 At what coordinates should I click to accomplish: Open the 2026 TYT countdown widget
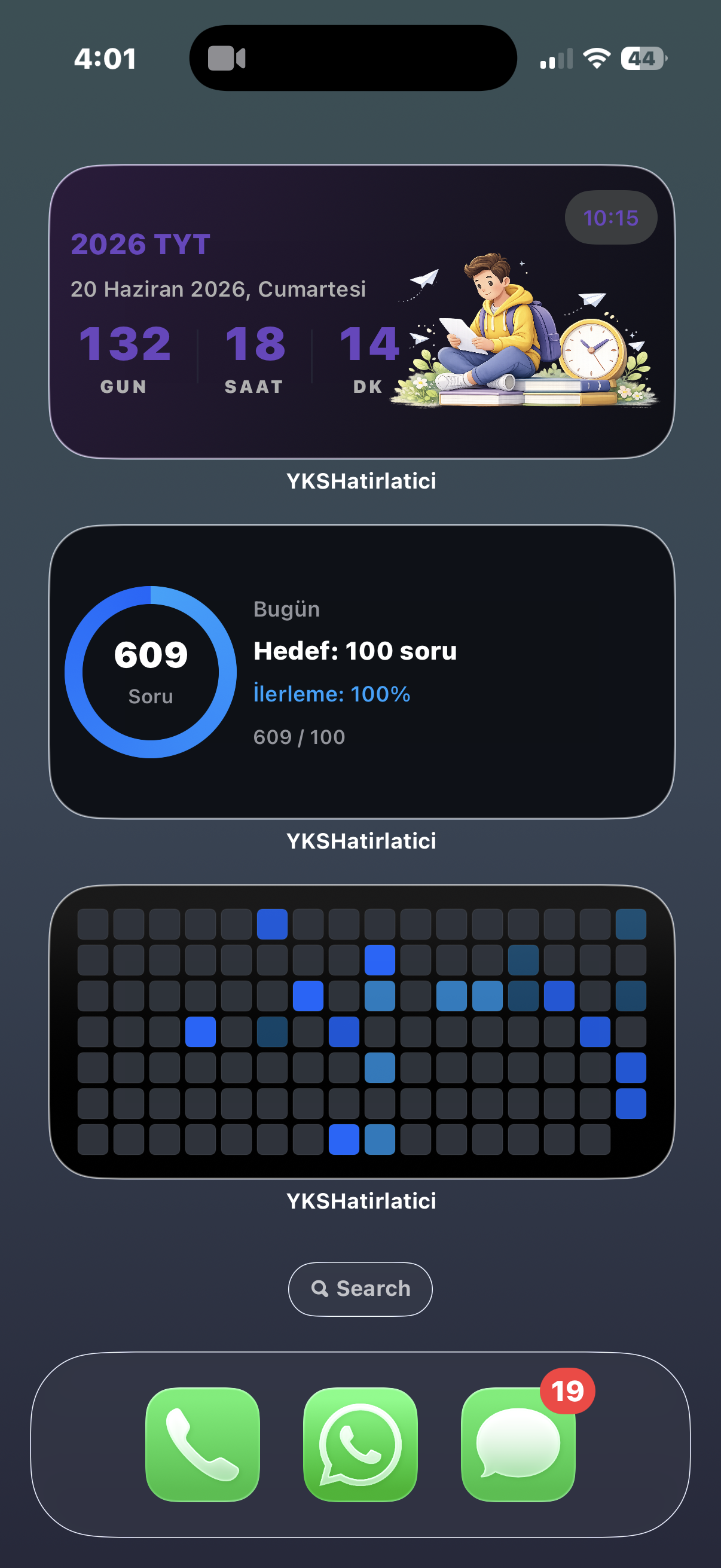point(362,312)
